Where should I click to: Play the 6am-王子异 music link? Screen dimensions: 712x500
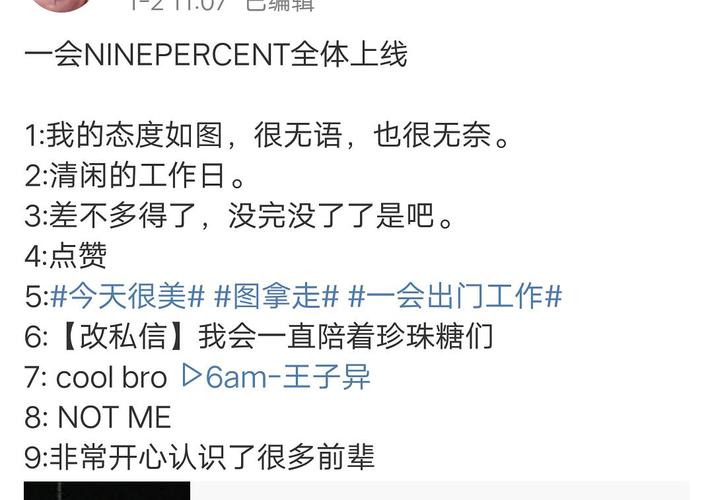(x=275, y=377)
